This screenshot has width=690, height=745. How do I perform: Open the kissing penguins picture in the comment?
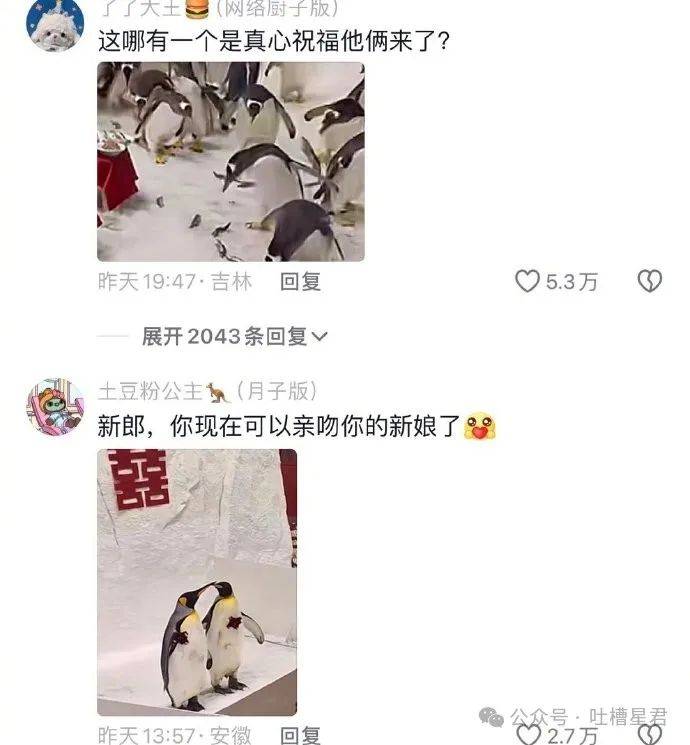[197, 582]
